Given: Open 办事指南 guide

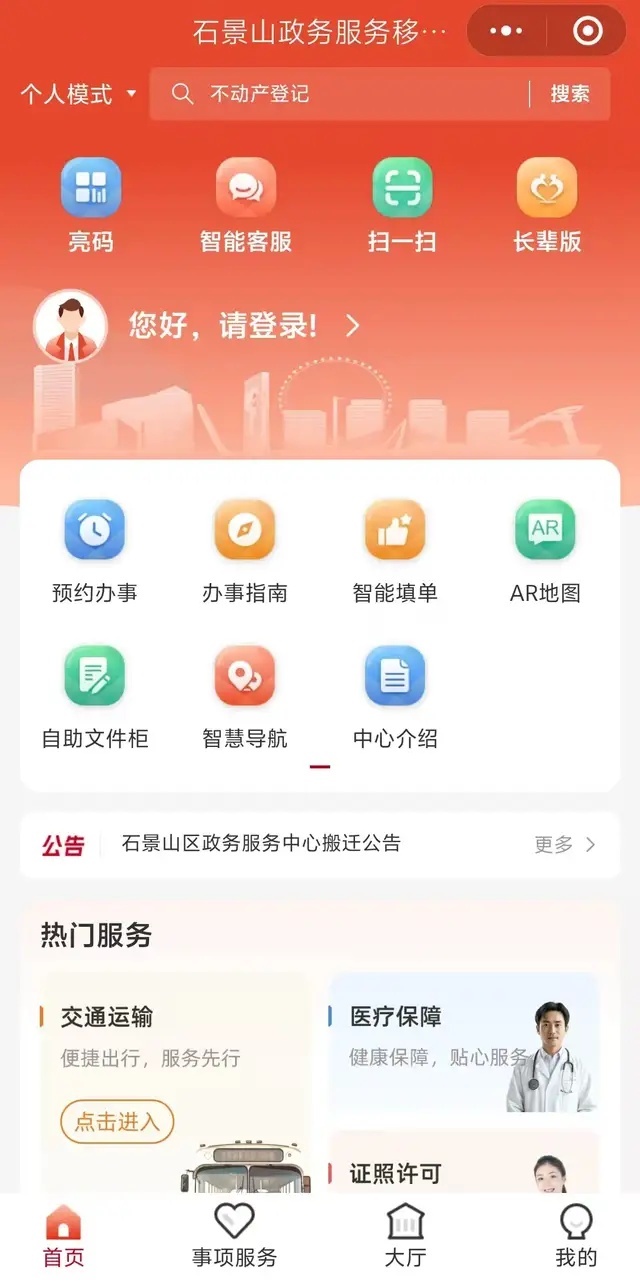Looking at the screenshot, I should [245, 550].
